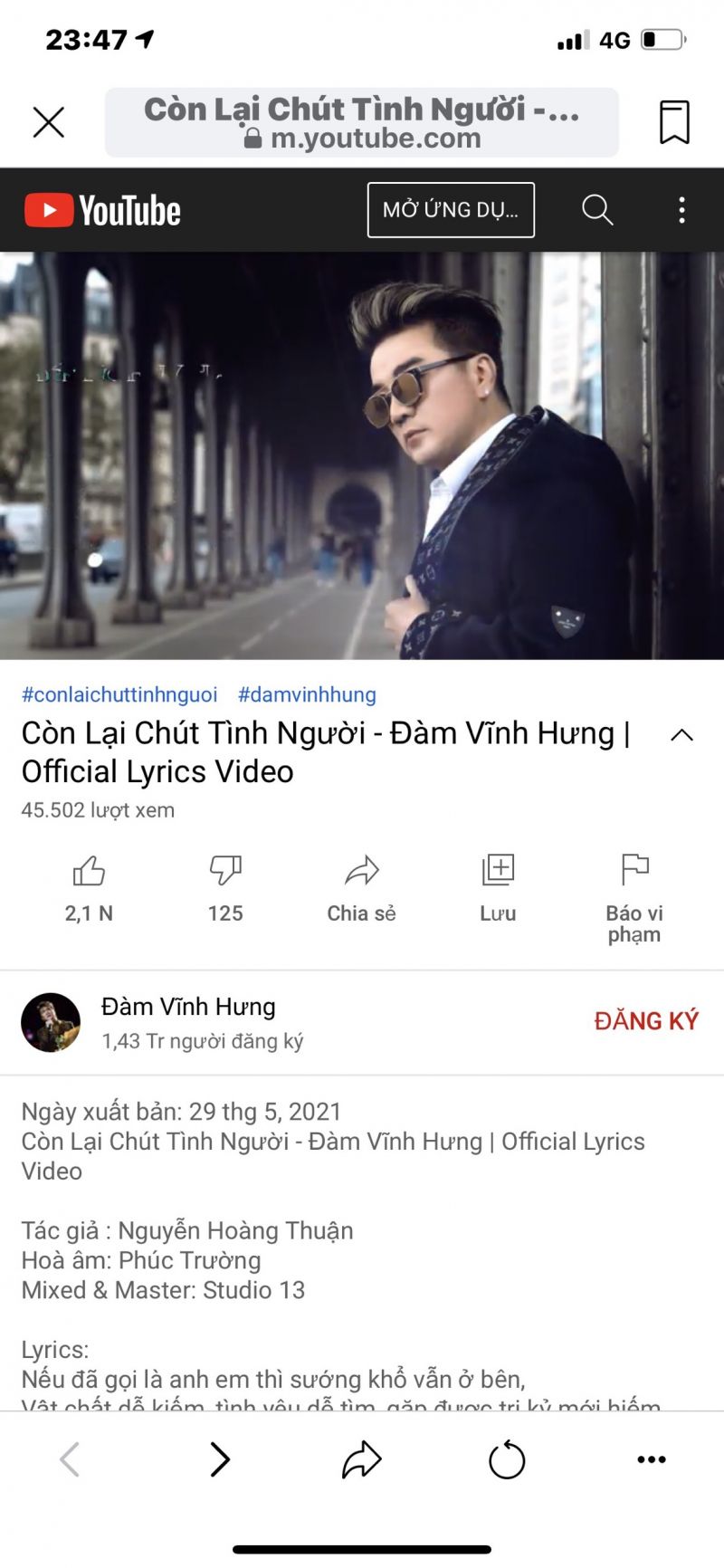Like the video with thumbs up icon
Image resolution: width=724 pixels, height=1568 pixels.
pos(89,872)
